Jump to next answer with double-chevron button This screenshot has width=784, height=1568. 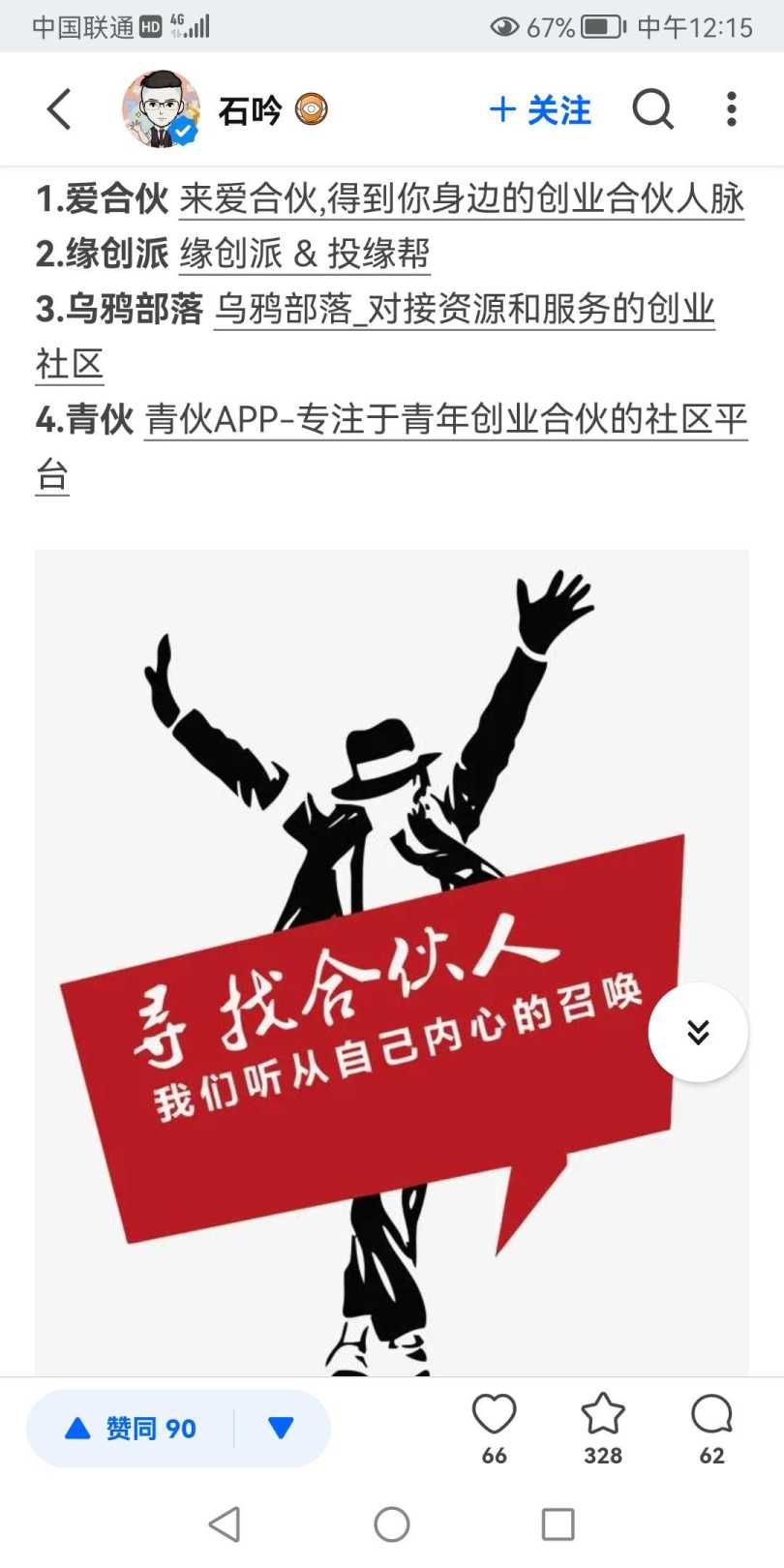(698, 1032)
